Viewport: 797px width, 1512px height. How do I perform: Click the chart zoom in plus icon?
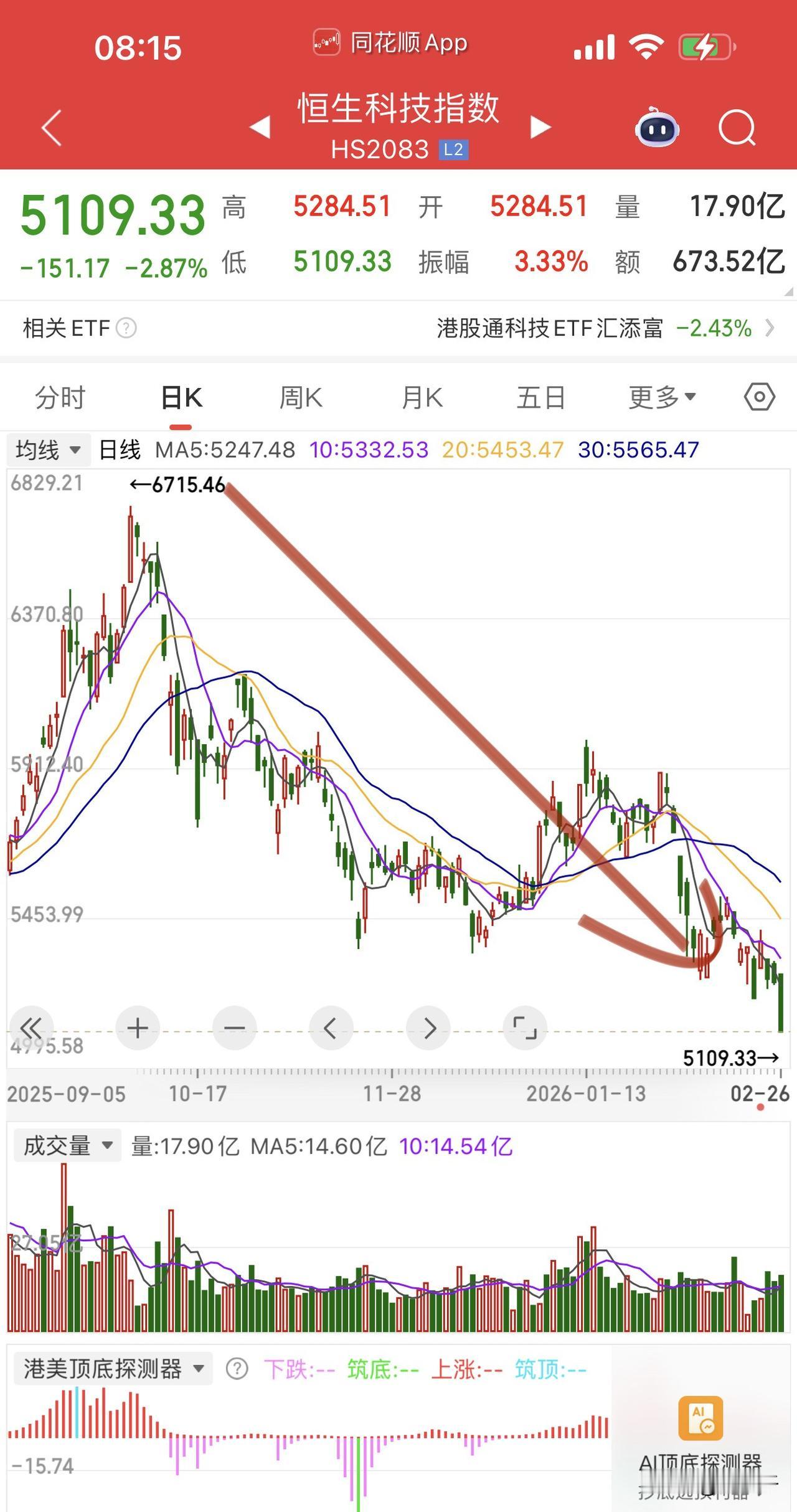pos(137,1028)
